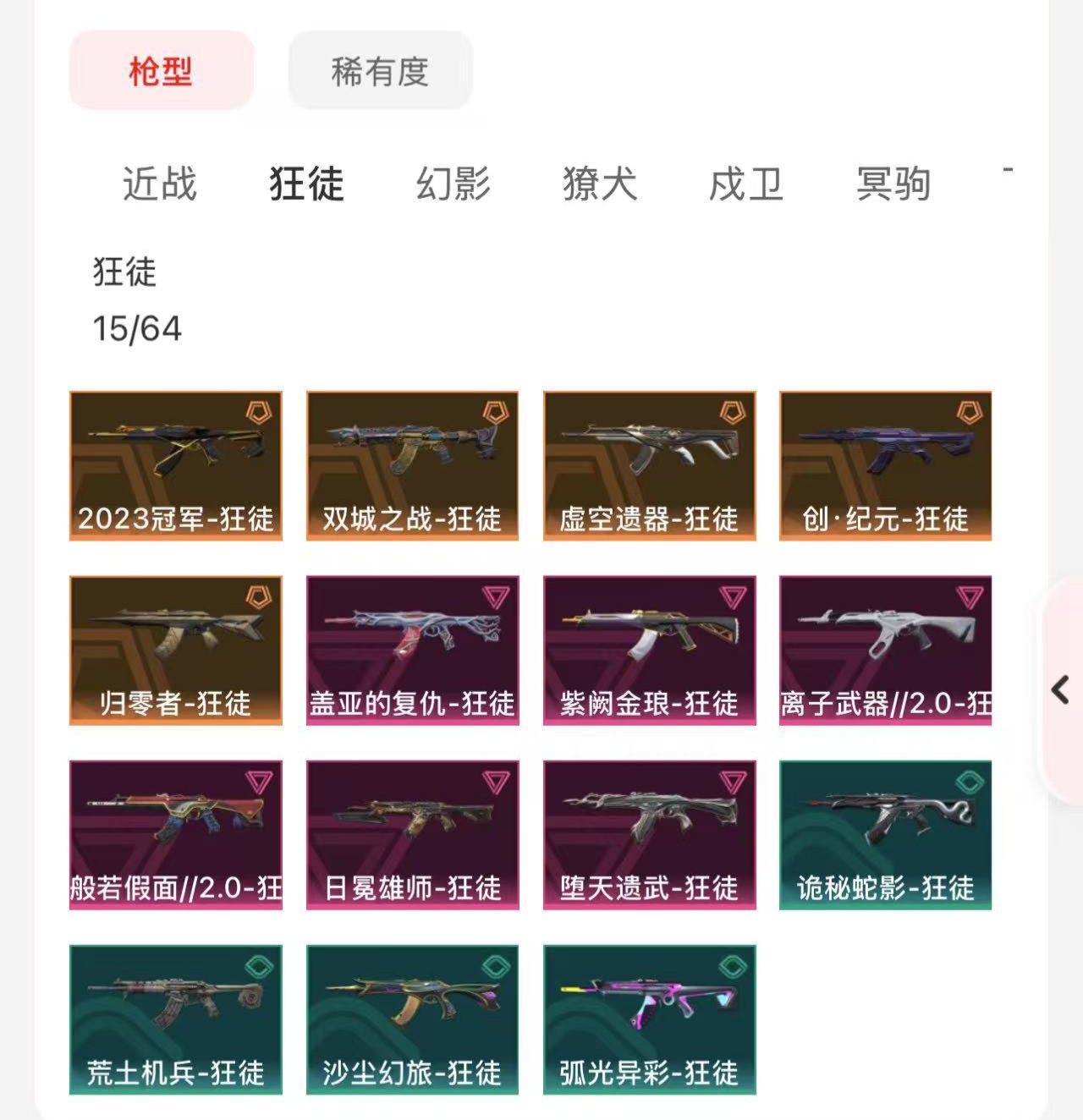The height and width of the screenshot is (1120, 1083).
Task: Switch to the 獠犬 weapon tab
Action: coord(599,184)
